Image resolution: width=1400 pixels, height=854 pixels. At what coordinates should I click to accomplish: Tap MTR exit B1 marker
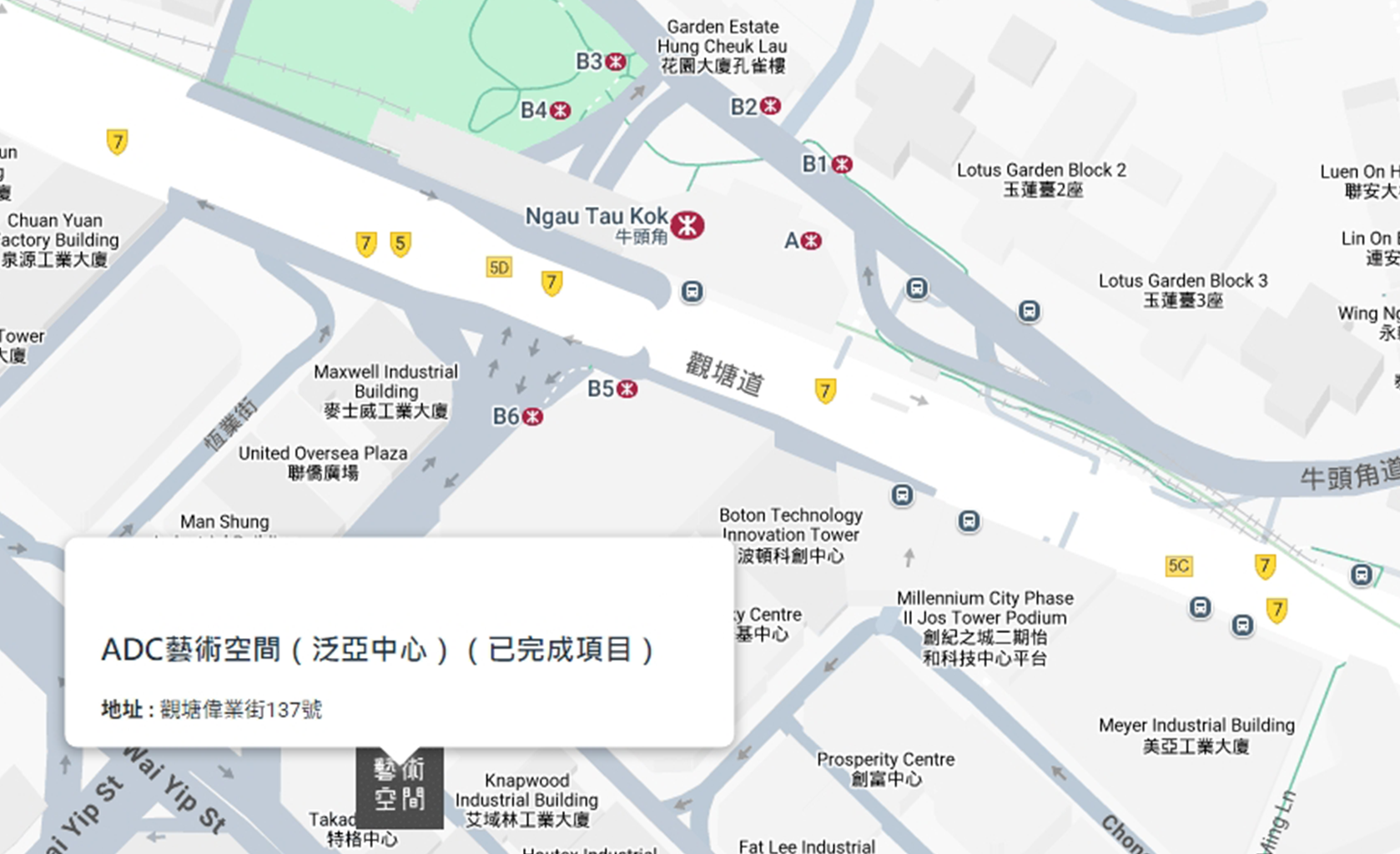(x=842, y=164)
